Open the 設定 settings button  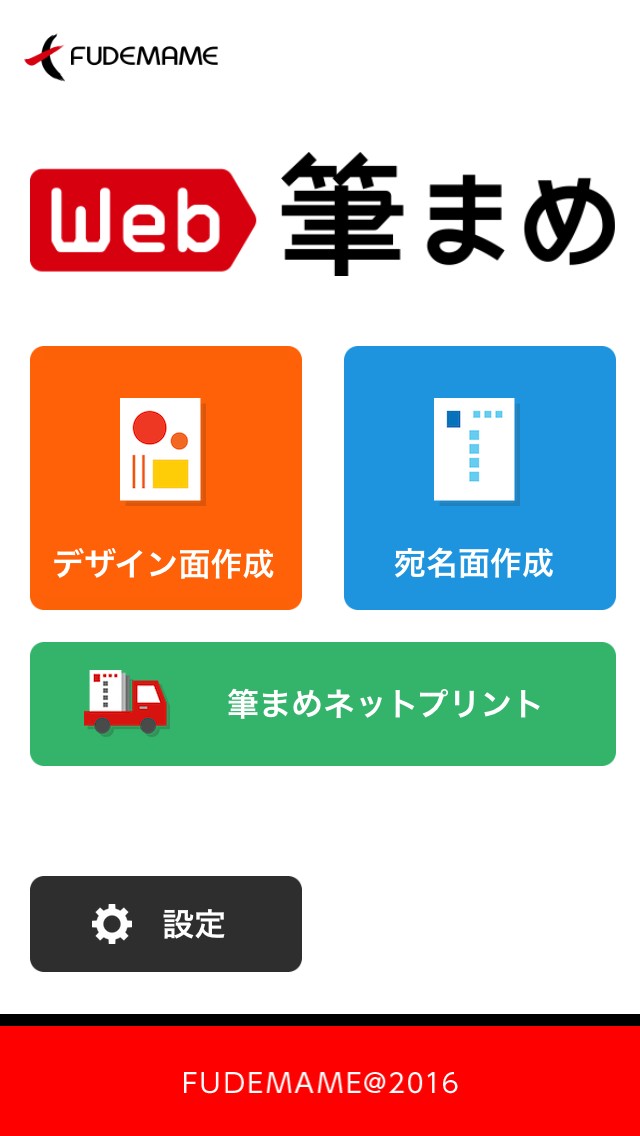(166, 924)
